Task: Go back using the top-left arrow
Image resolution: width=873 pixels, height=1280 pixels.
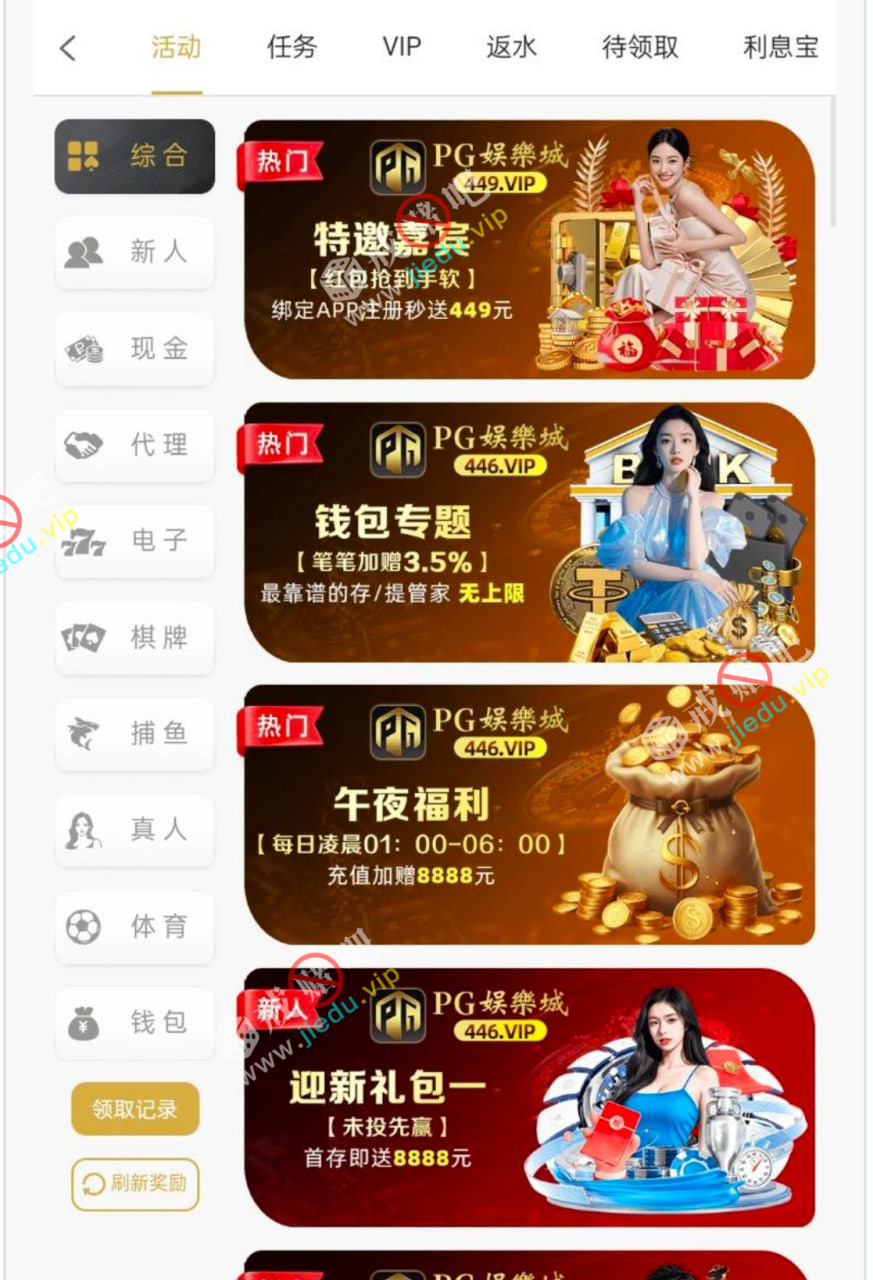Action: click(x=68, y=48)
